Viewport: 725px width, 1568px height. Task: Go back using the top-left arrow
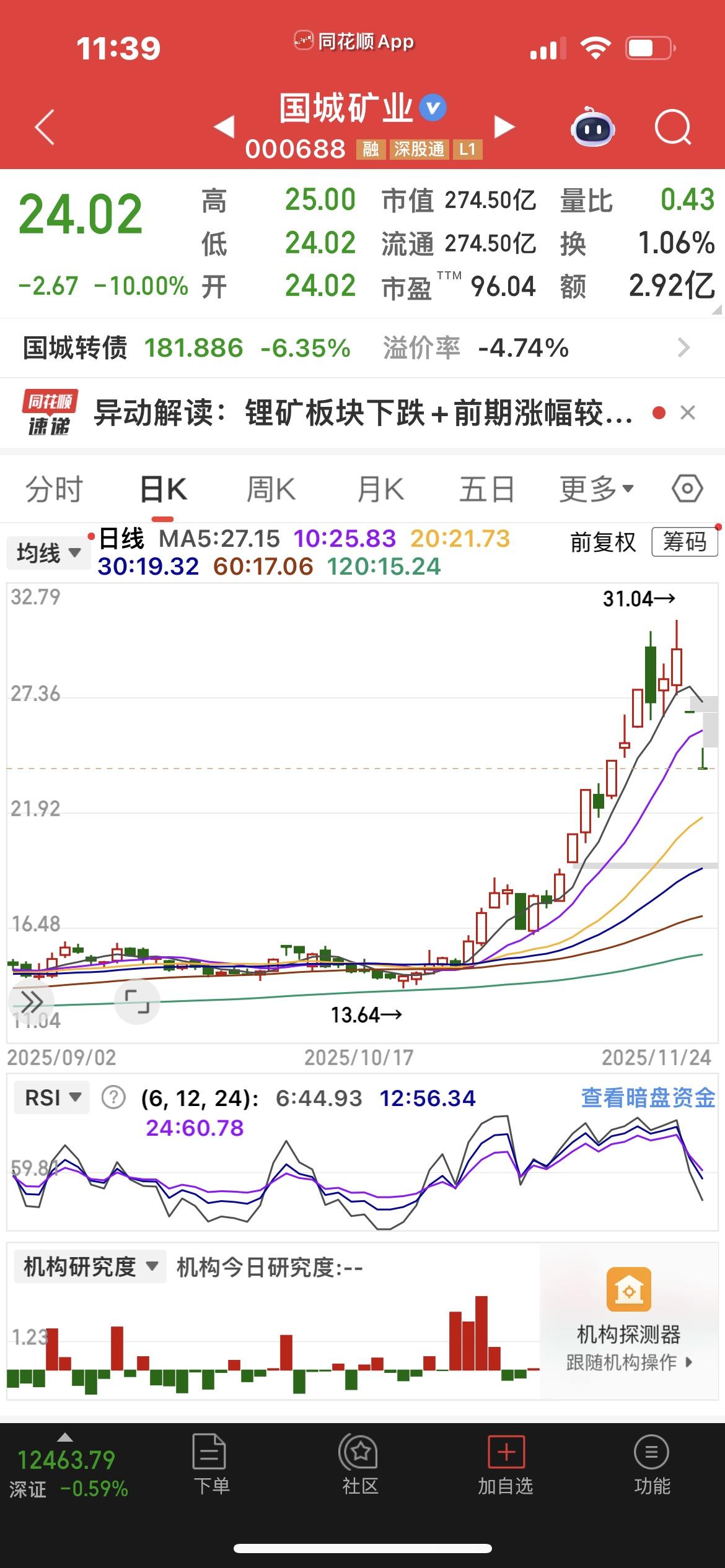pos(45,127)
